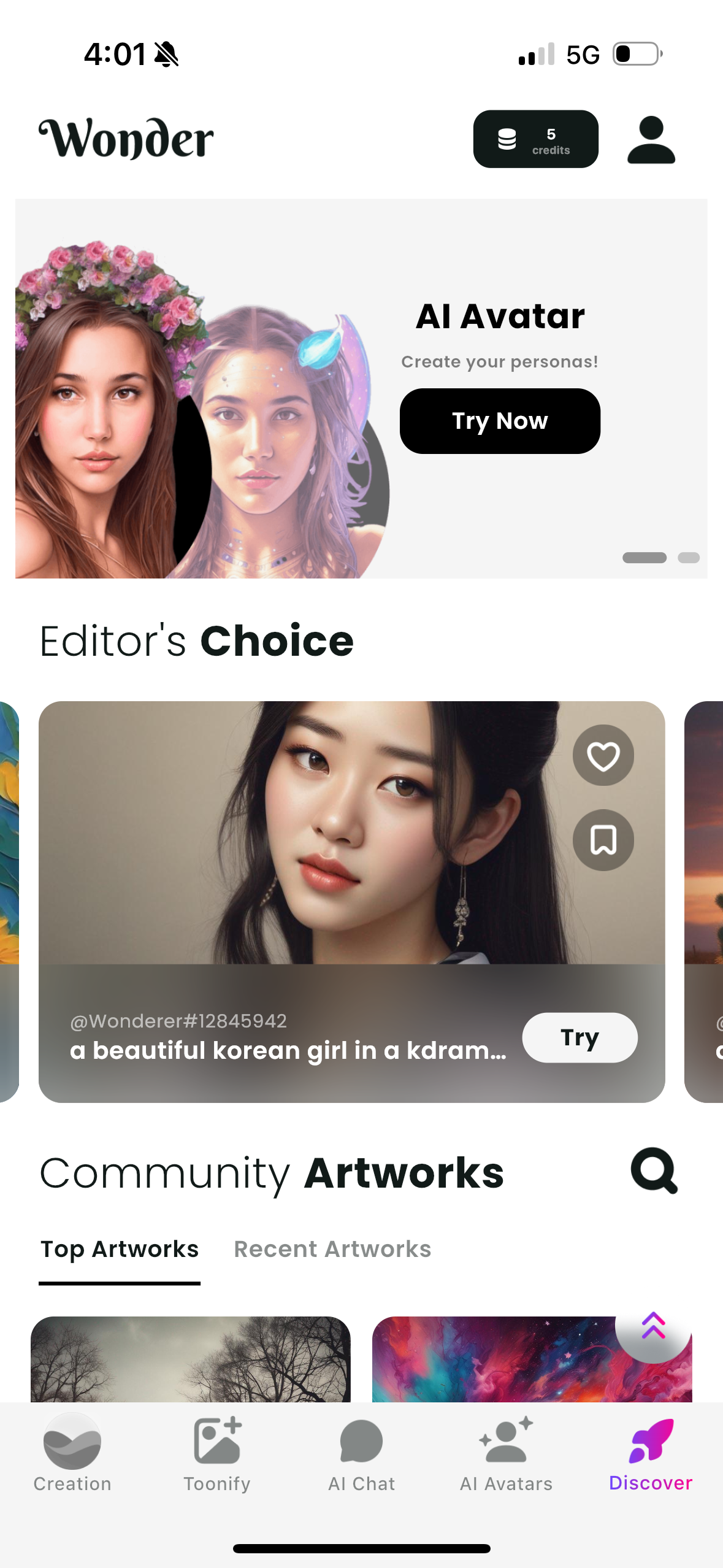Bookmark the Korean girl artwork

click(603, 840)
